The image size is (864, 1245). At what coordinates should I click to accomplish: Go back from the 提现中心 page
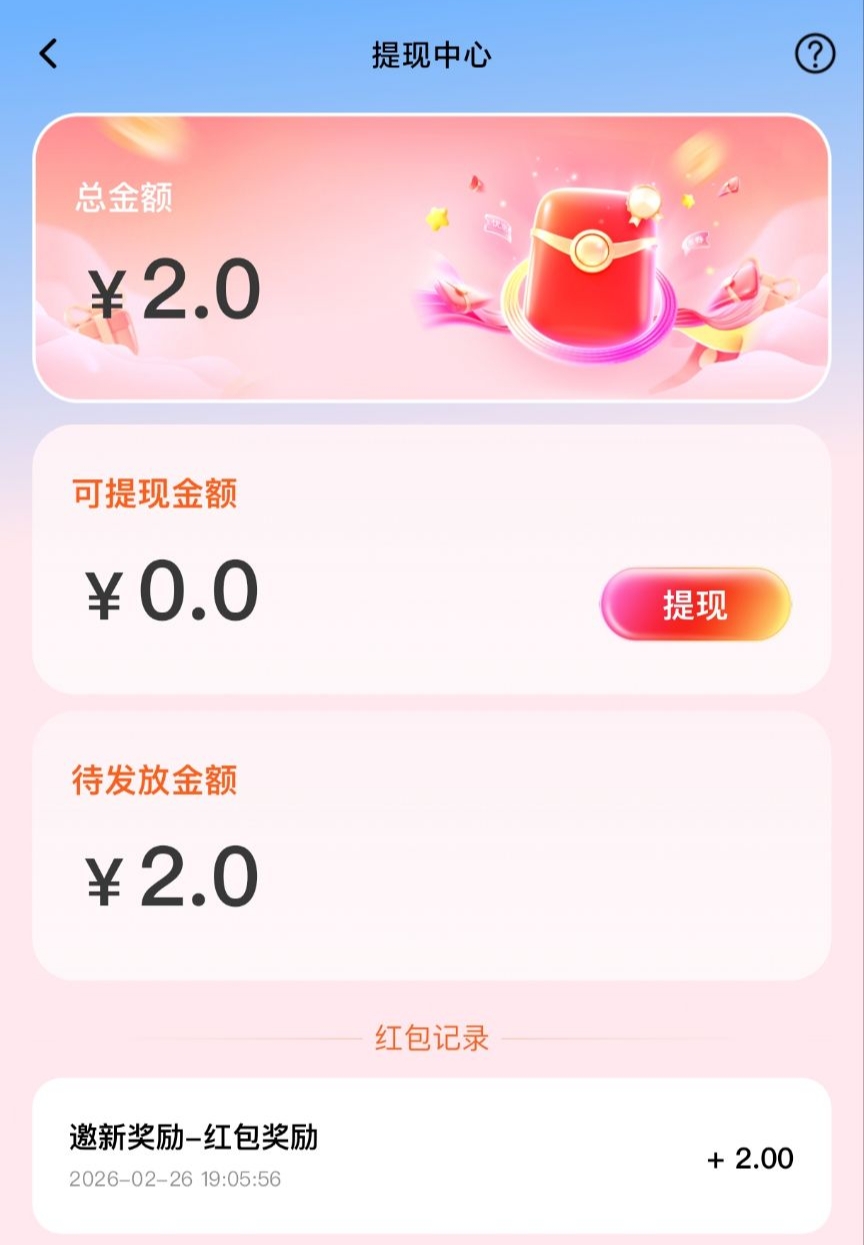48,54
